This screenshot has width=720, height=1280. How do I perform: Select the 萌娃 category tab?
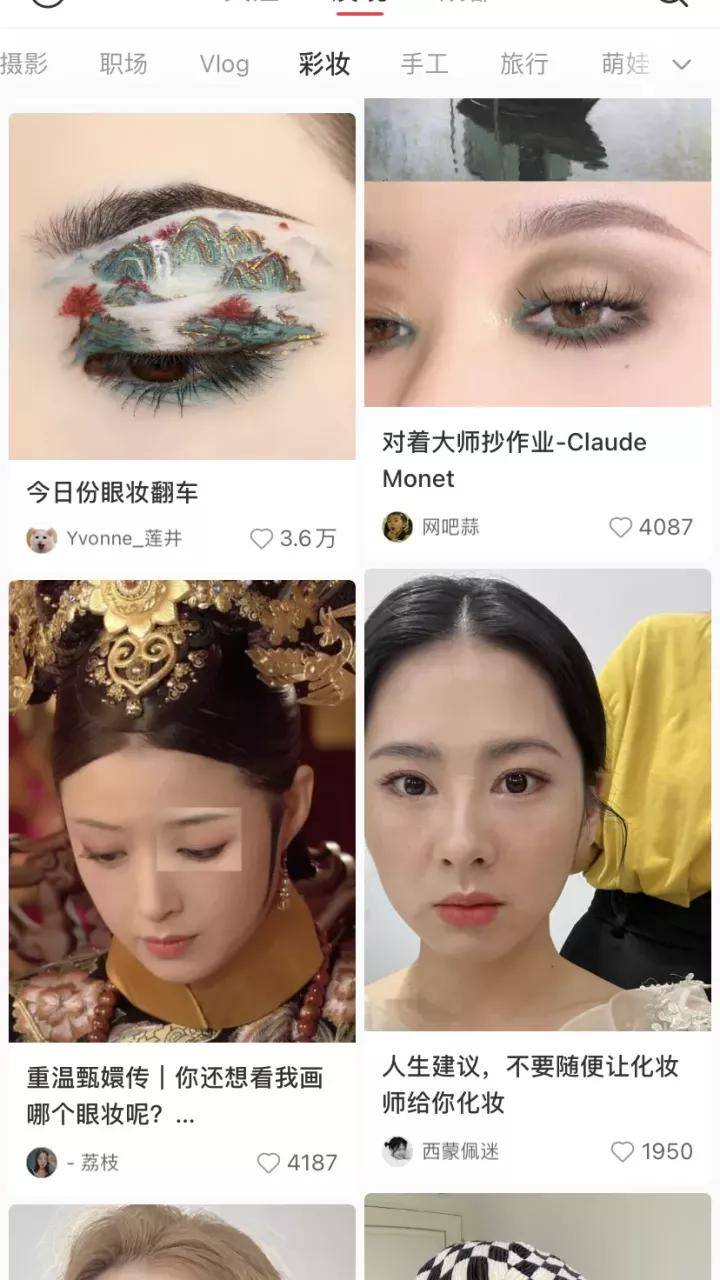(625, 64)
